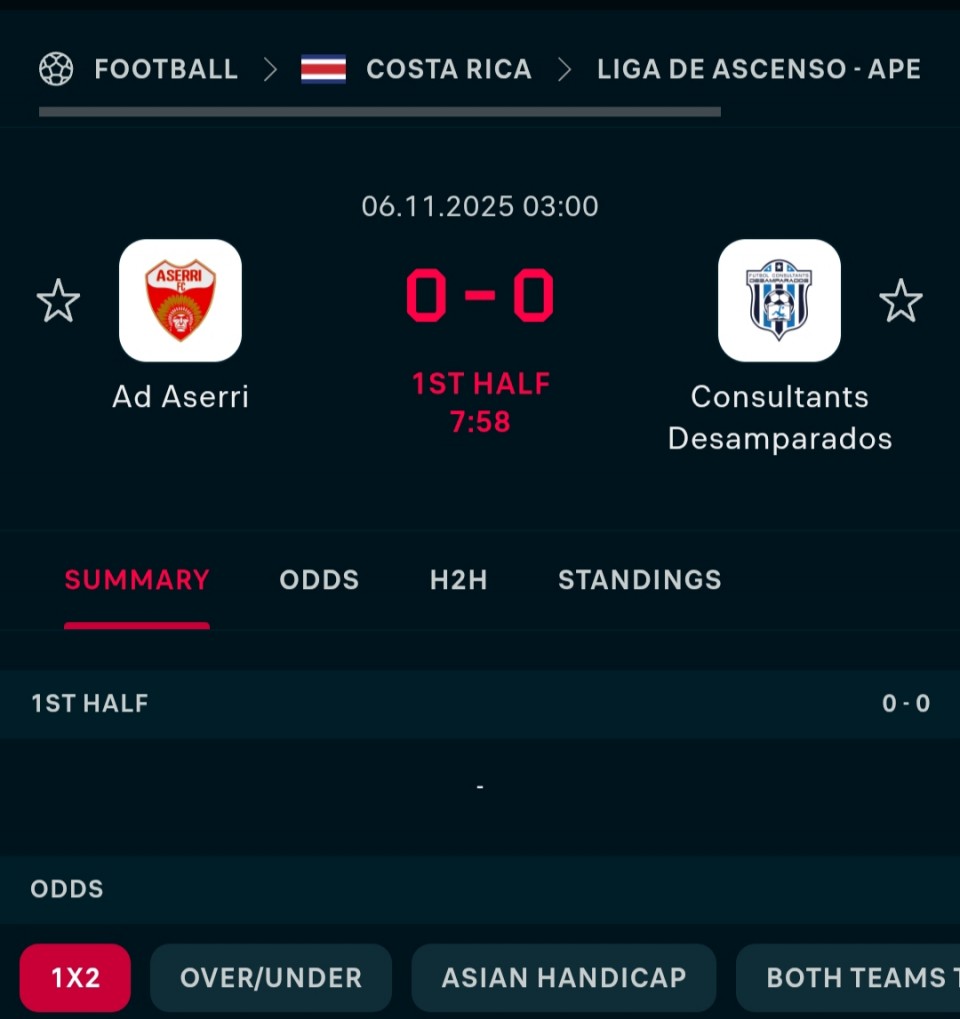Switch to the Summary tab
This screenshot has width=960, height=1019.
(137, 580)
